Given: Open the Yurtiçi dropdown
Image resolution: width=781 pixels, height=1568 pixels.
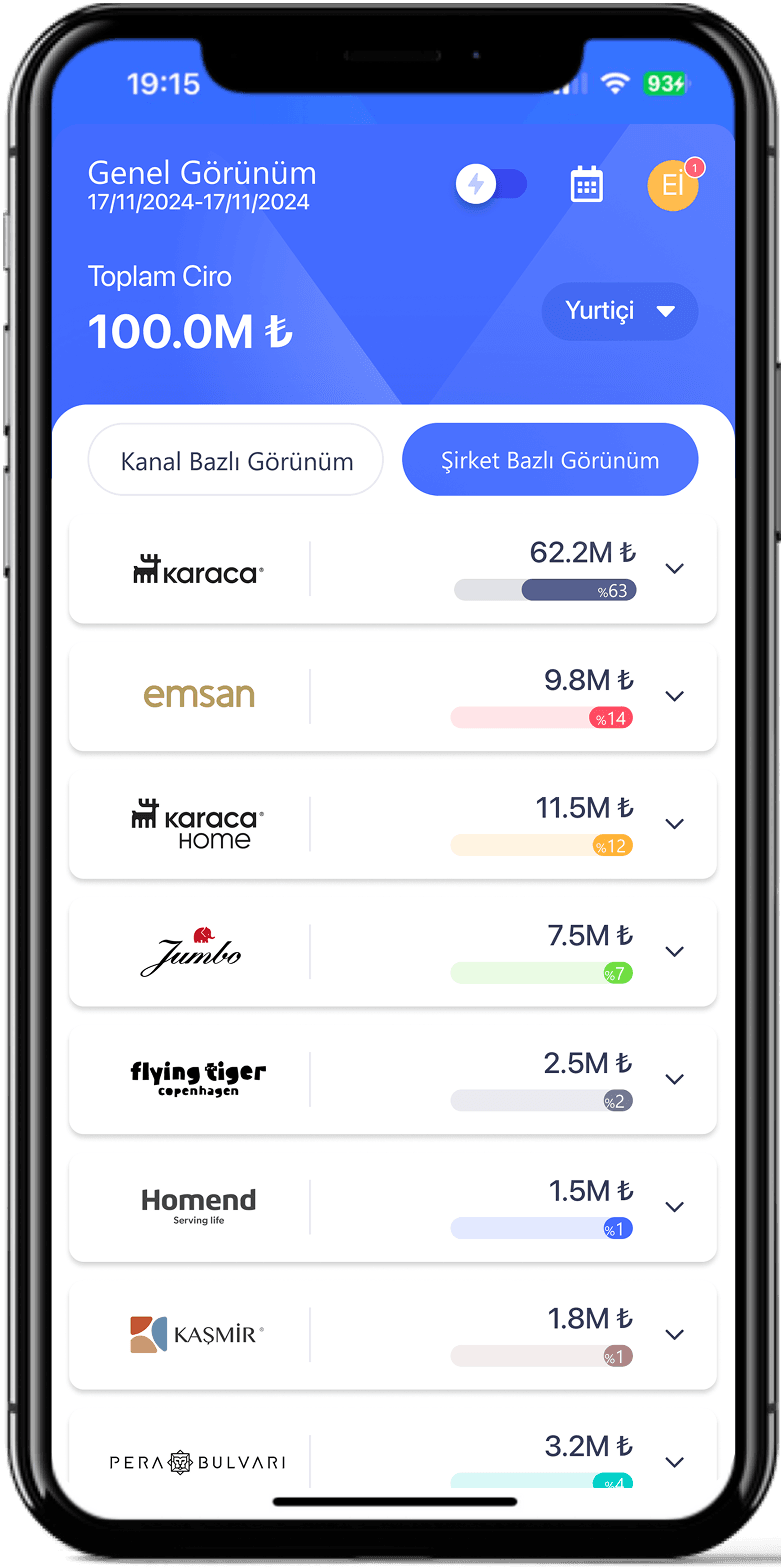Looking at the screenshot, I should click(x=619, y=311).
